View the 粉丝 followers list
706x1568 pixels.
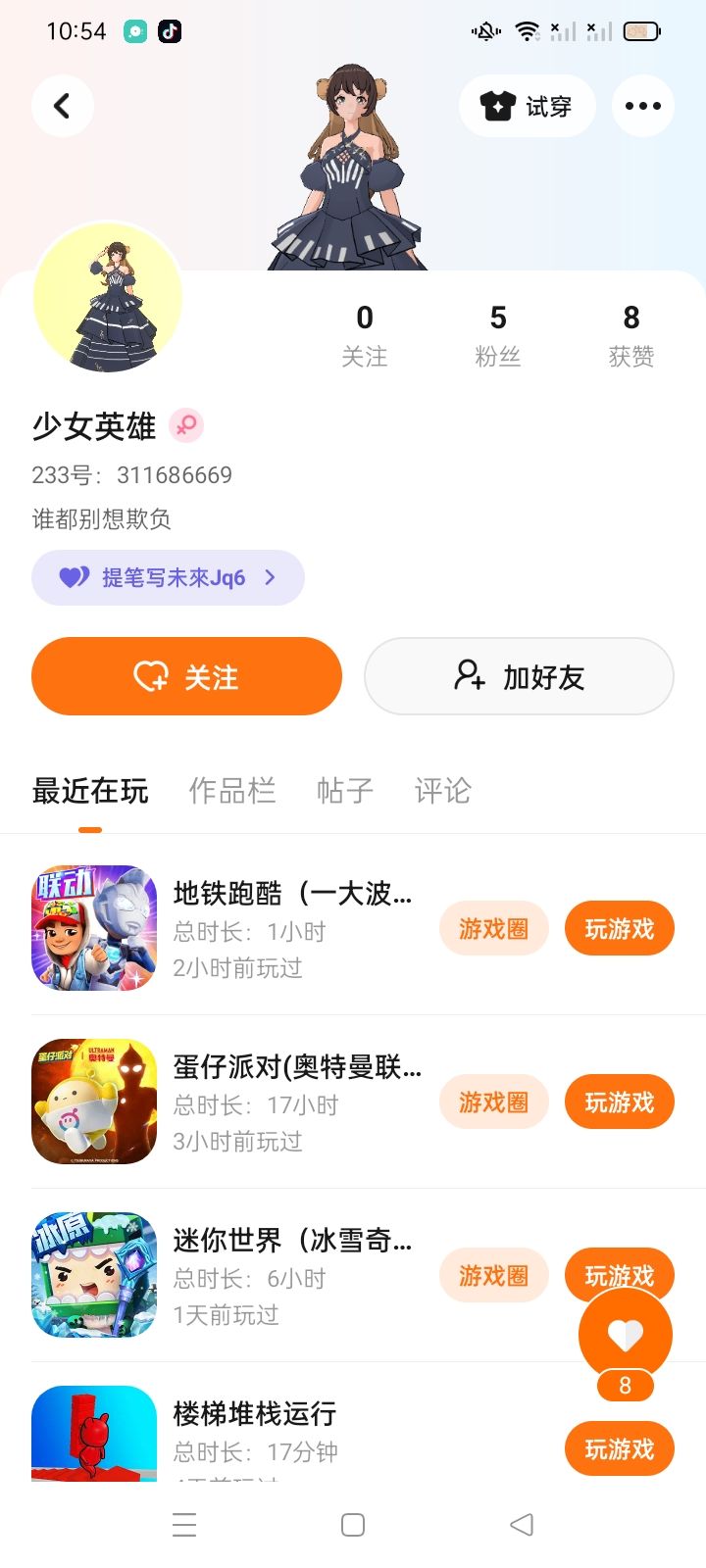pyautogui.click(x=498, y=334)
